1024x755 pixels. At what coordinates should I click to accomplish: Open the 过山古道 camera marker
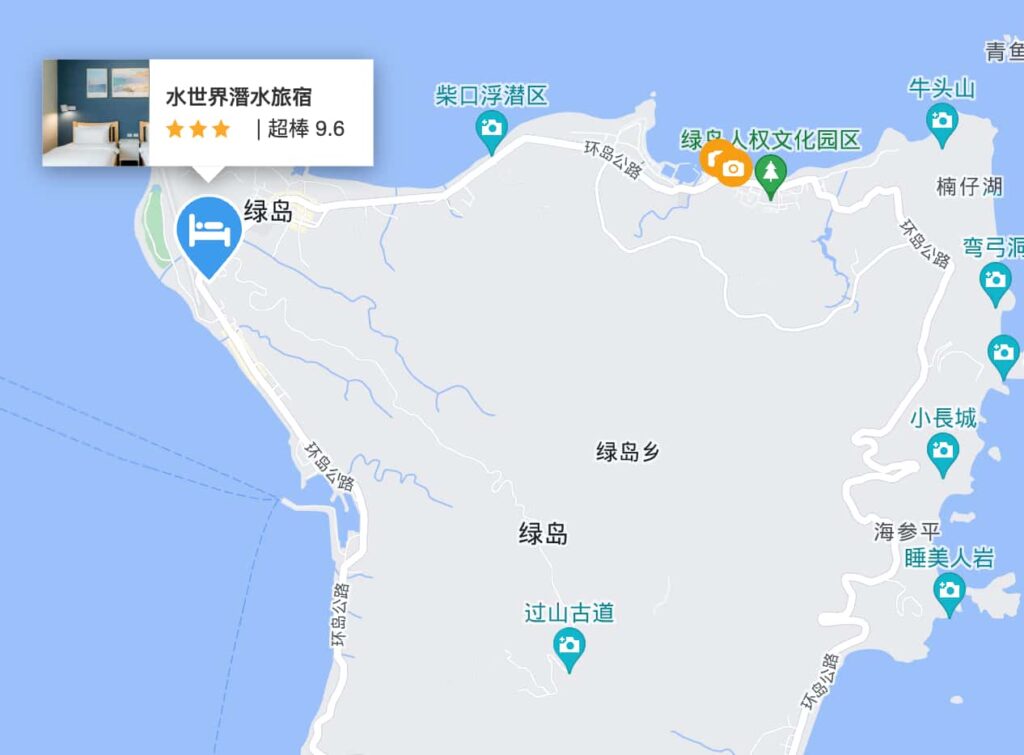pos(569,644)
